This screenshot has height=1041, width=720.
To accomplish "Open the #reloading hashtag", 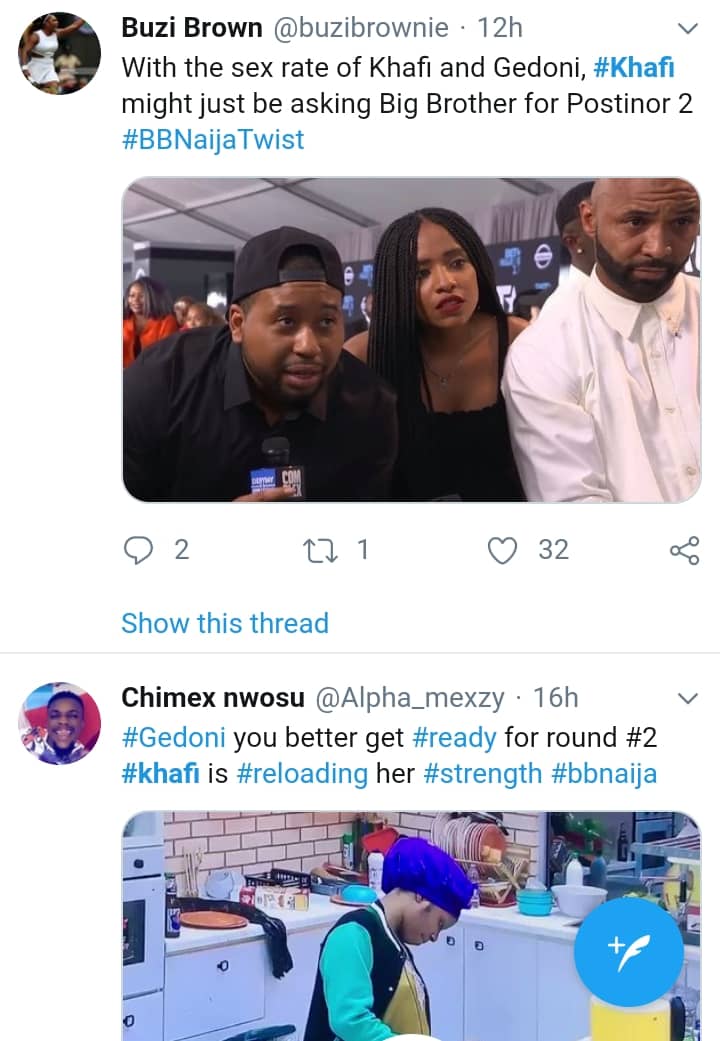I will (302, 773).
